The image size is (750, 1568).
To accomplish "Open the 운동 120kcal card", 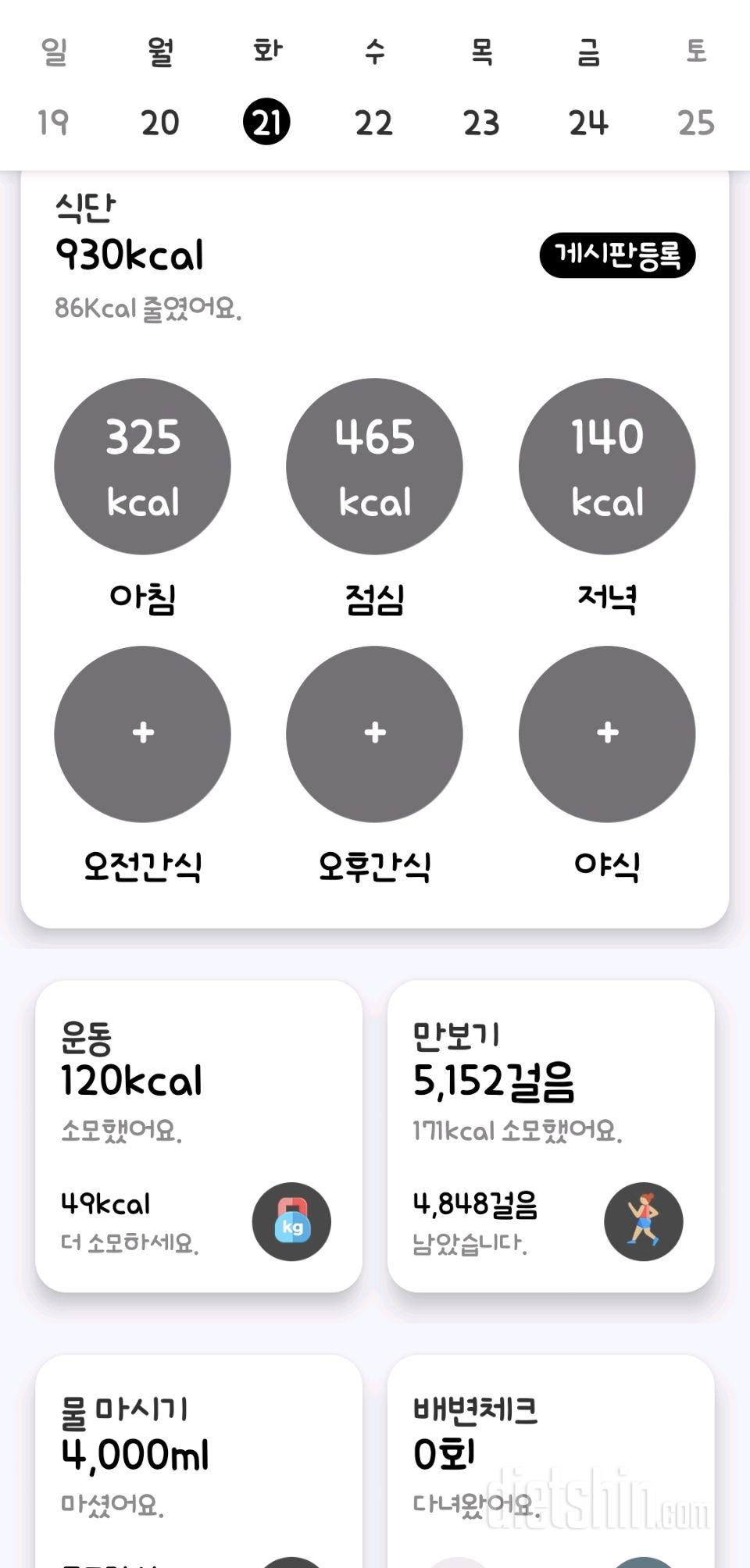I will [x=156, y=1093].
